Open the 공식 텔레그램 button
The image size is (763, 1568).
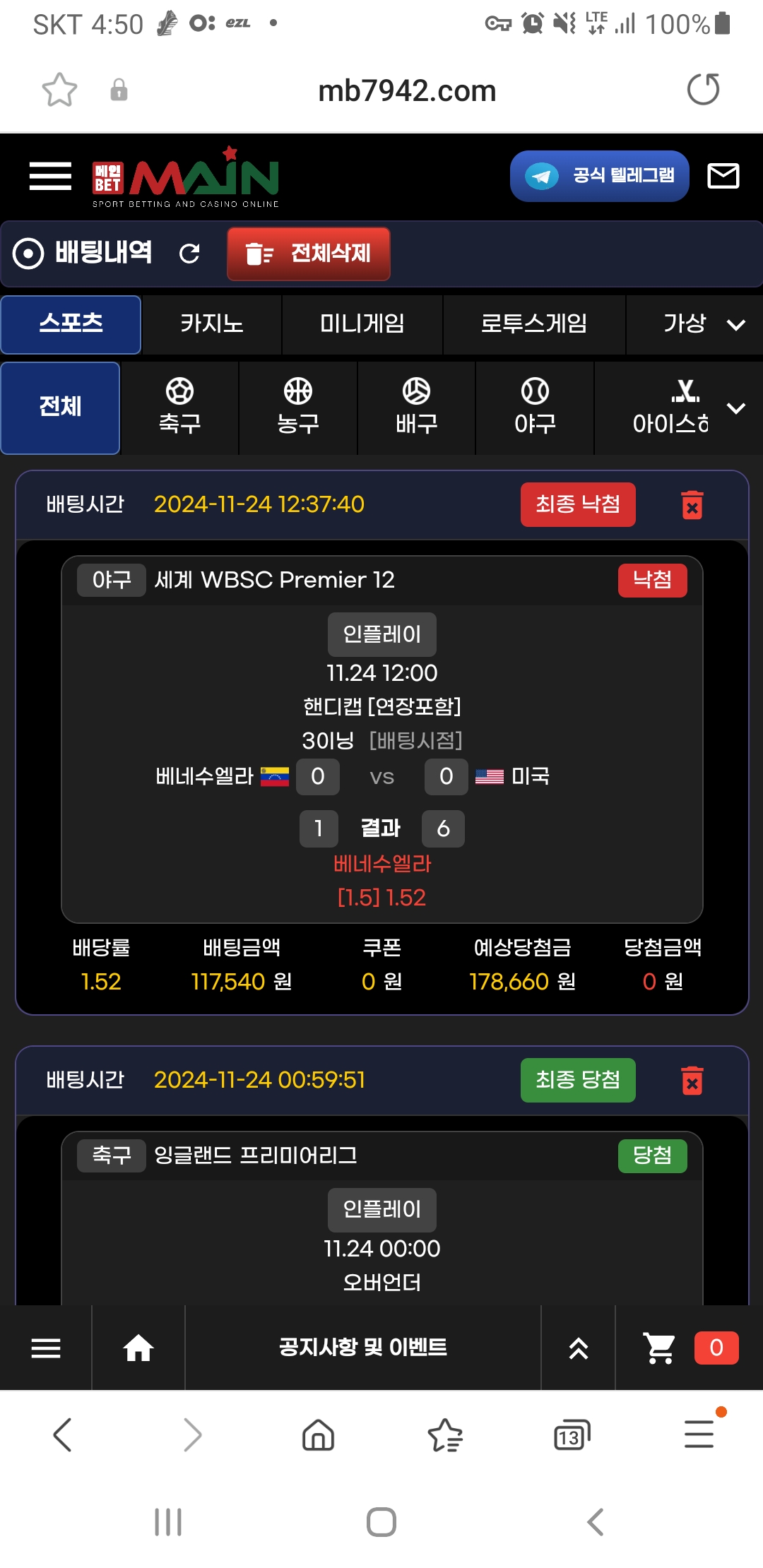599,176
